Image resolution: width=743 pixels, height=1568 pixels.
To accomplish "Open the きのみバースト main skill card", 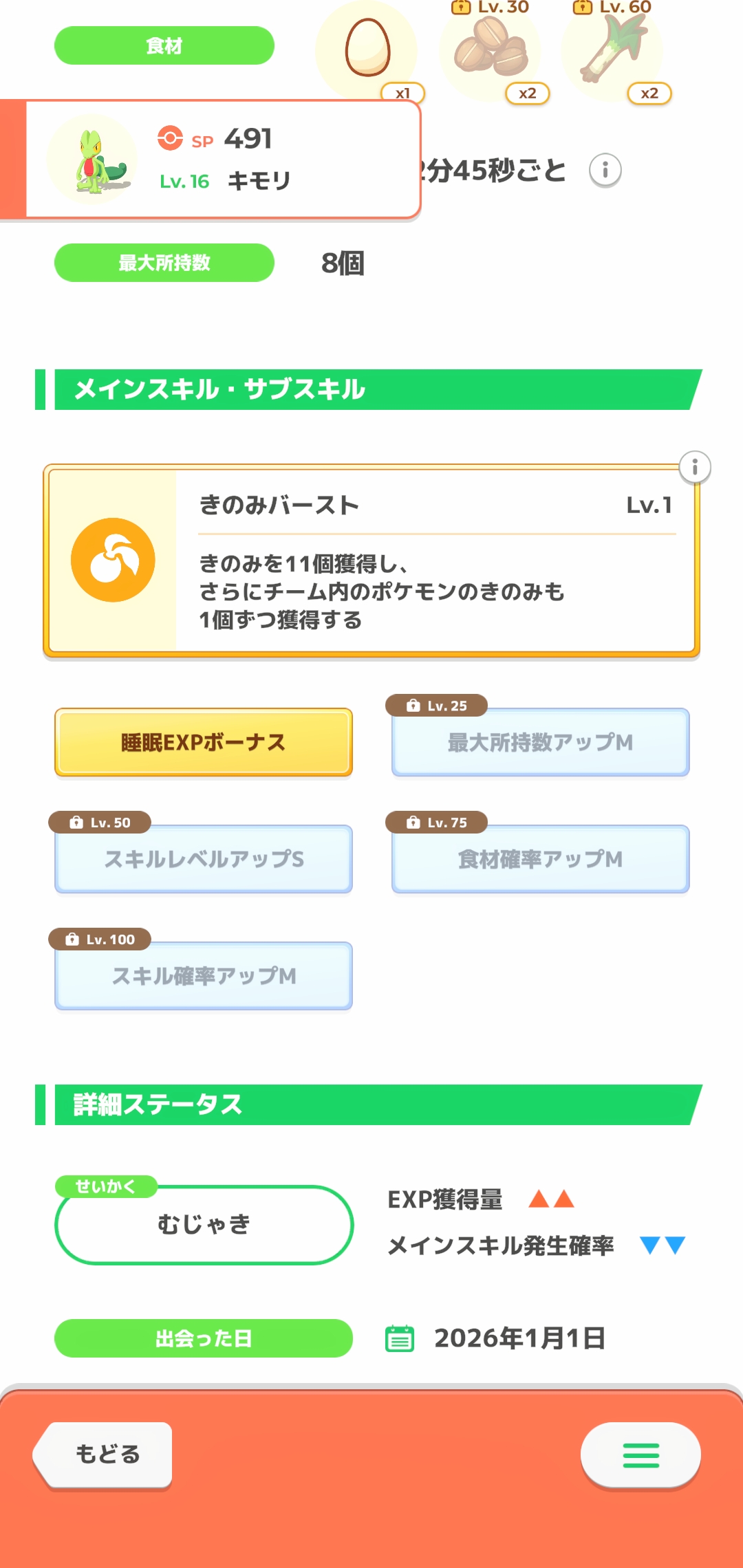I will coord(371,560).
